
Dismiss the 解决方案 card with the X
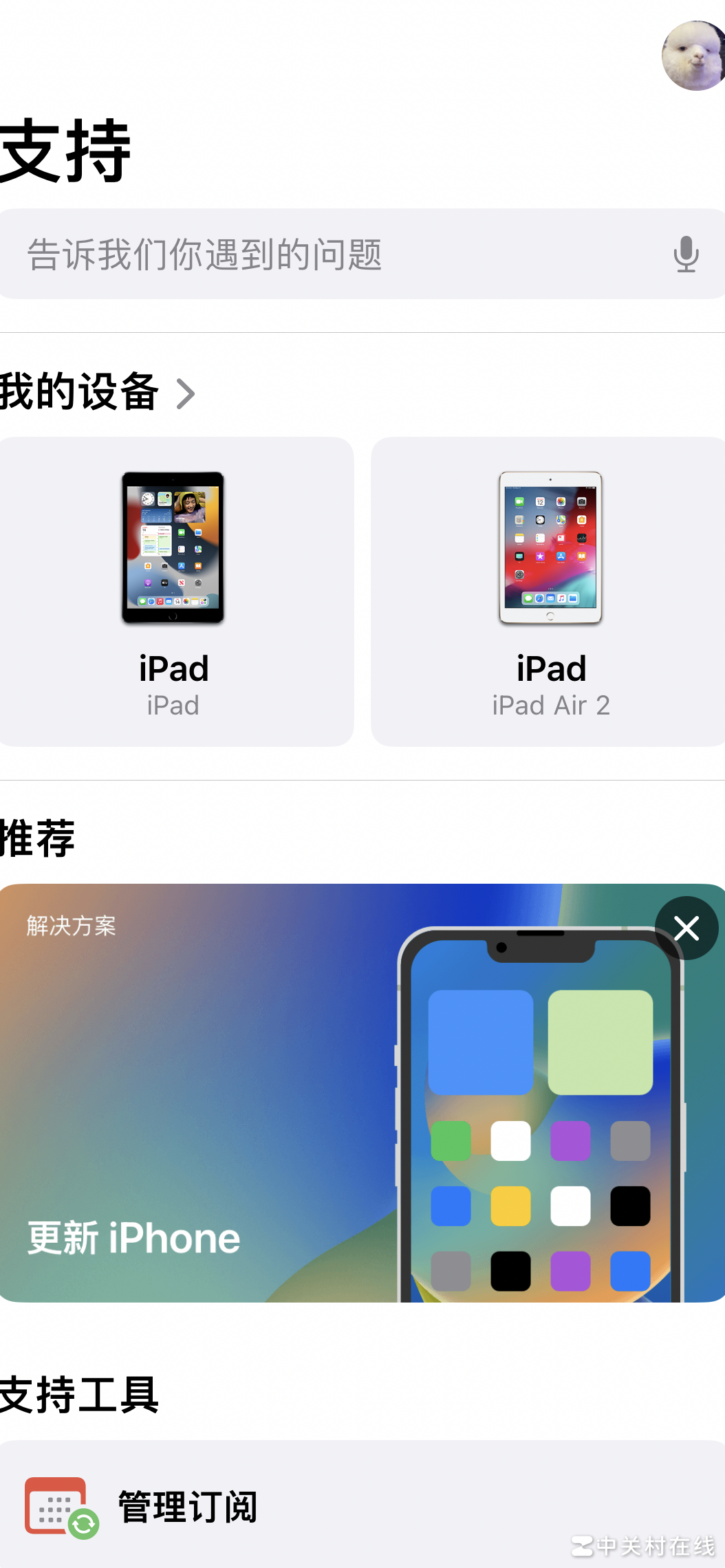(686, 928)
